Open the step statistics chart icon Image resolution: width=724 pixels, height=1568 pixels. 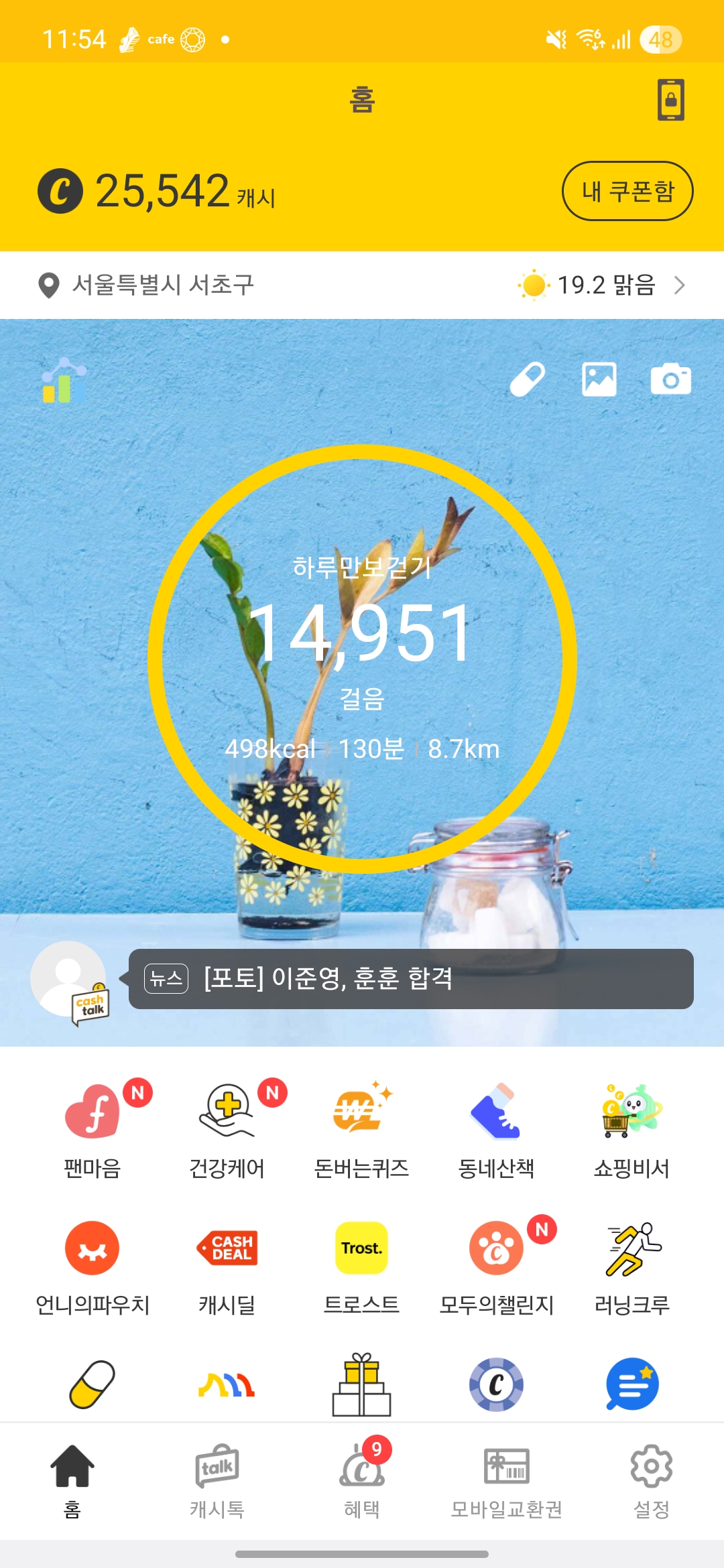pos(64,381)
